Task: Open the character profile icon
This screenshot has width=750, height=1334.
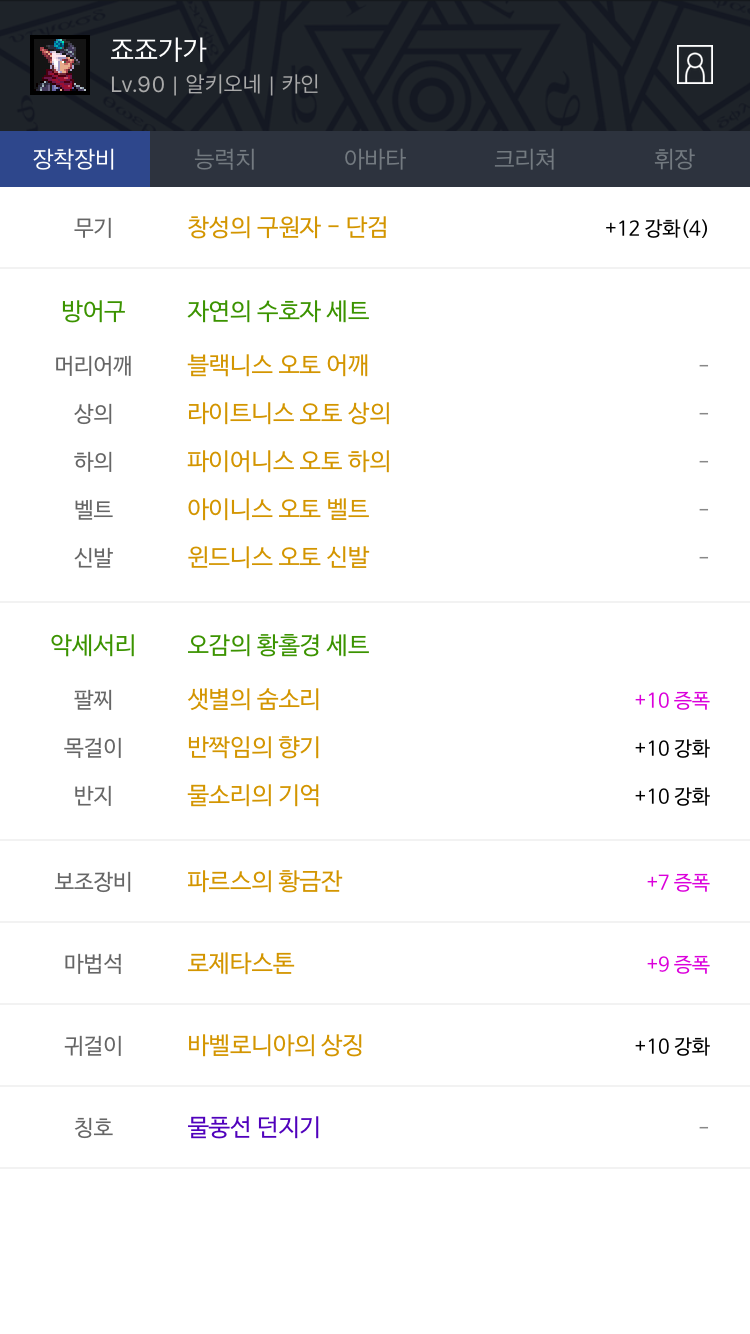Action: point(695,64)
